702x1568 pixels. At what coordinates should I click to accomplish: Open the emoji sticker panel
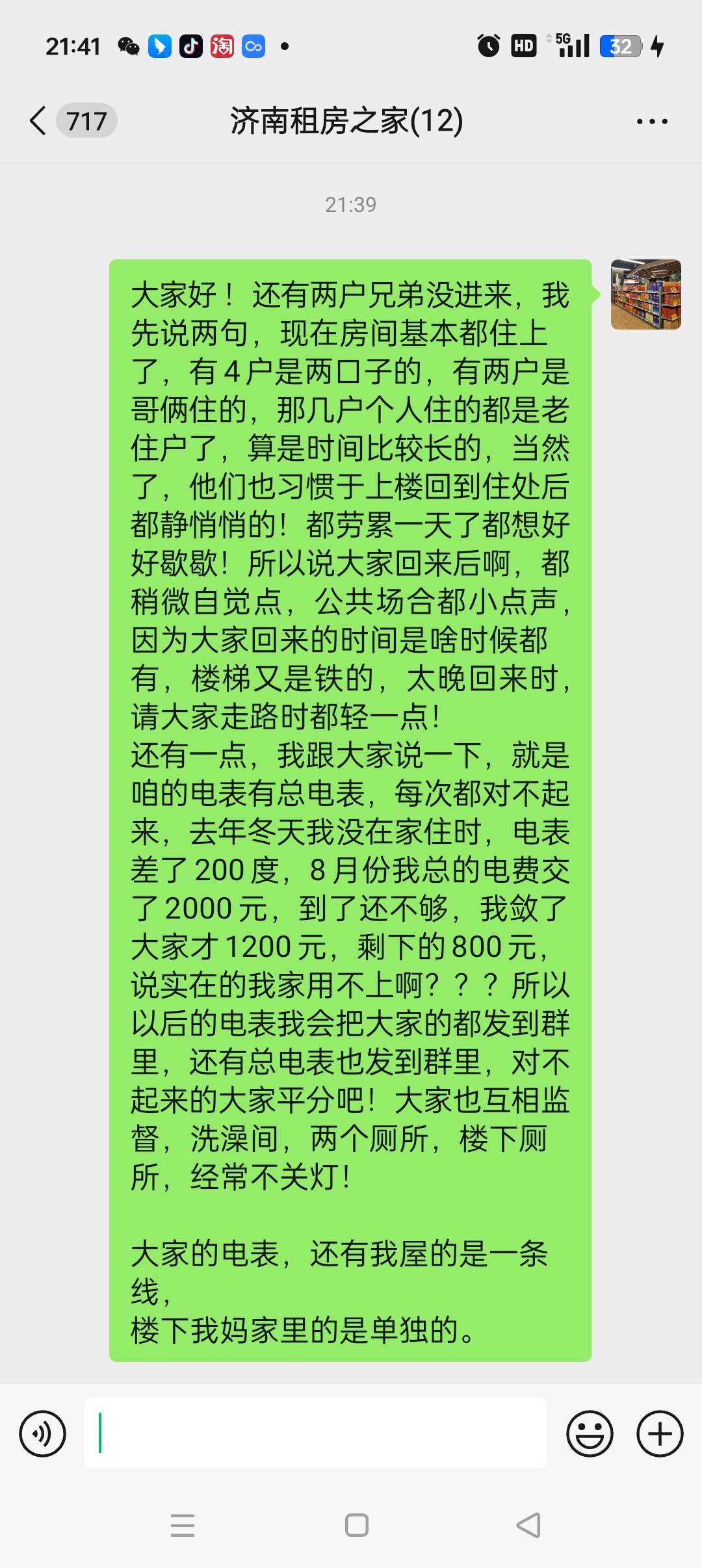pyautogui.click(x=590, y=1433)
